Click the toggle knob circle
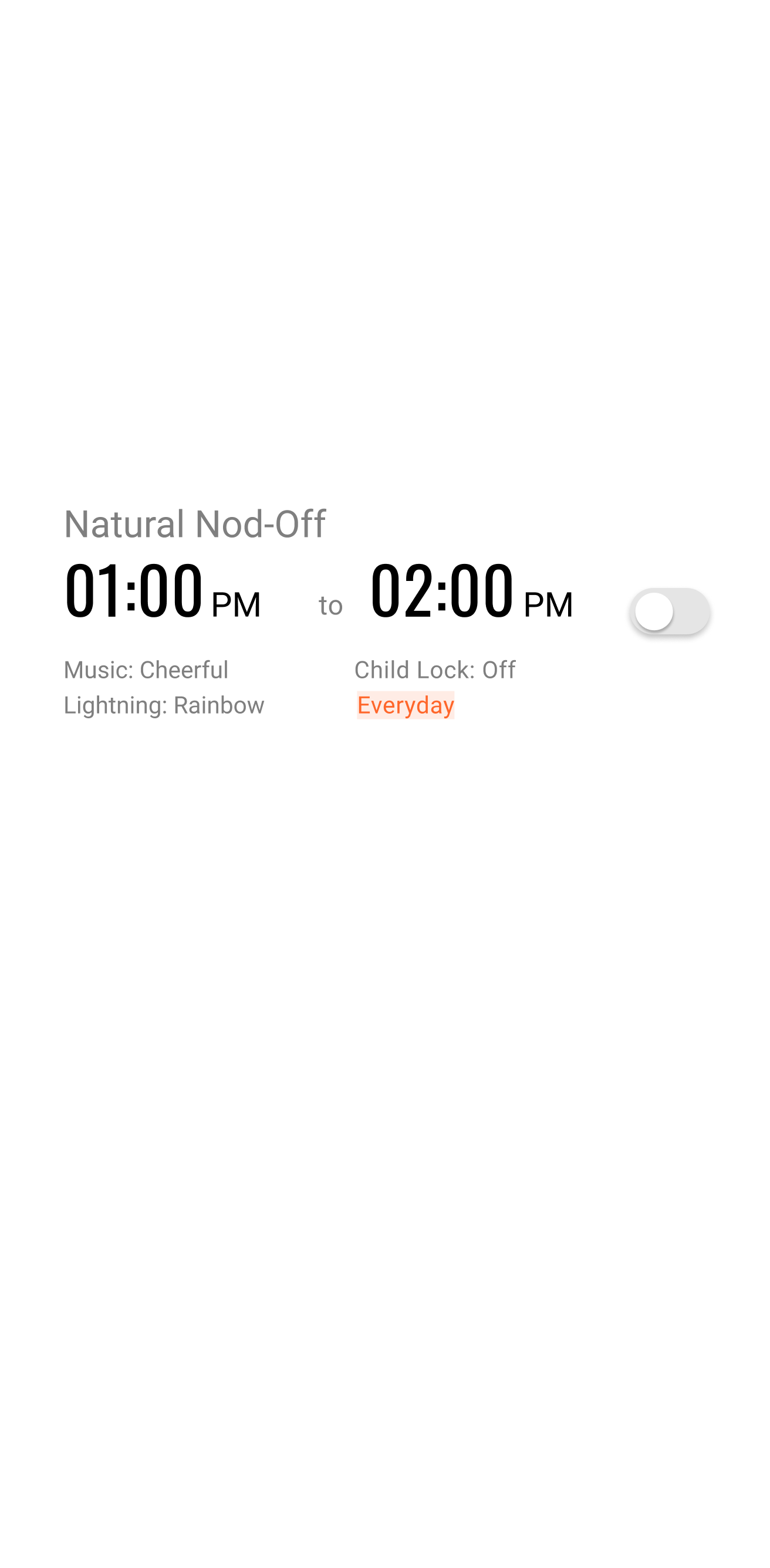 pos(654,610)
